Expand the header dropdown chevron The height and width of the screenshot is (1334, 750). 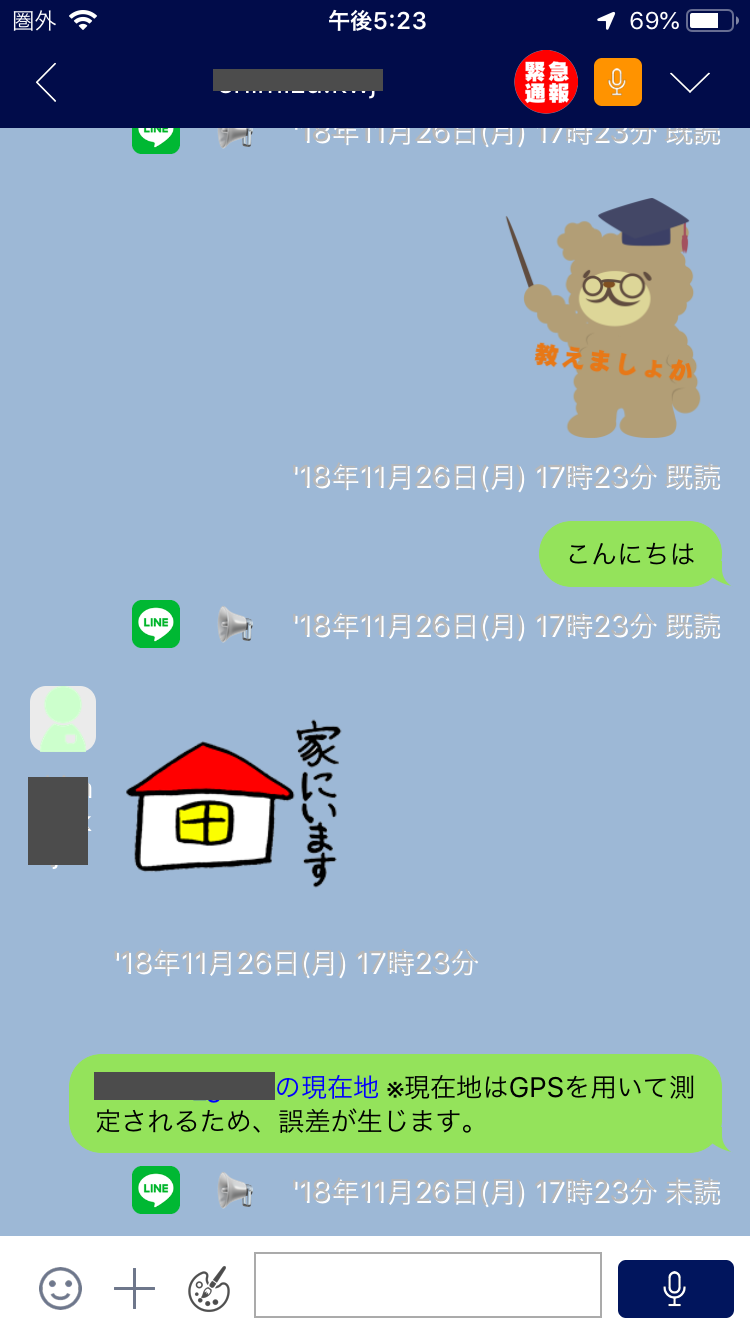point(690,82)
